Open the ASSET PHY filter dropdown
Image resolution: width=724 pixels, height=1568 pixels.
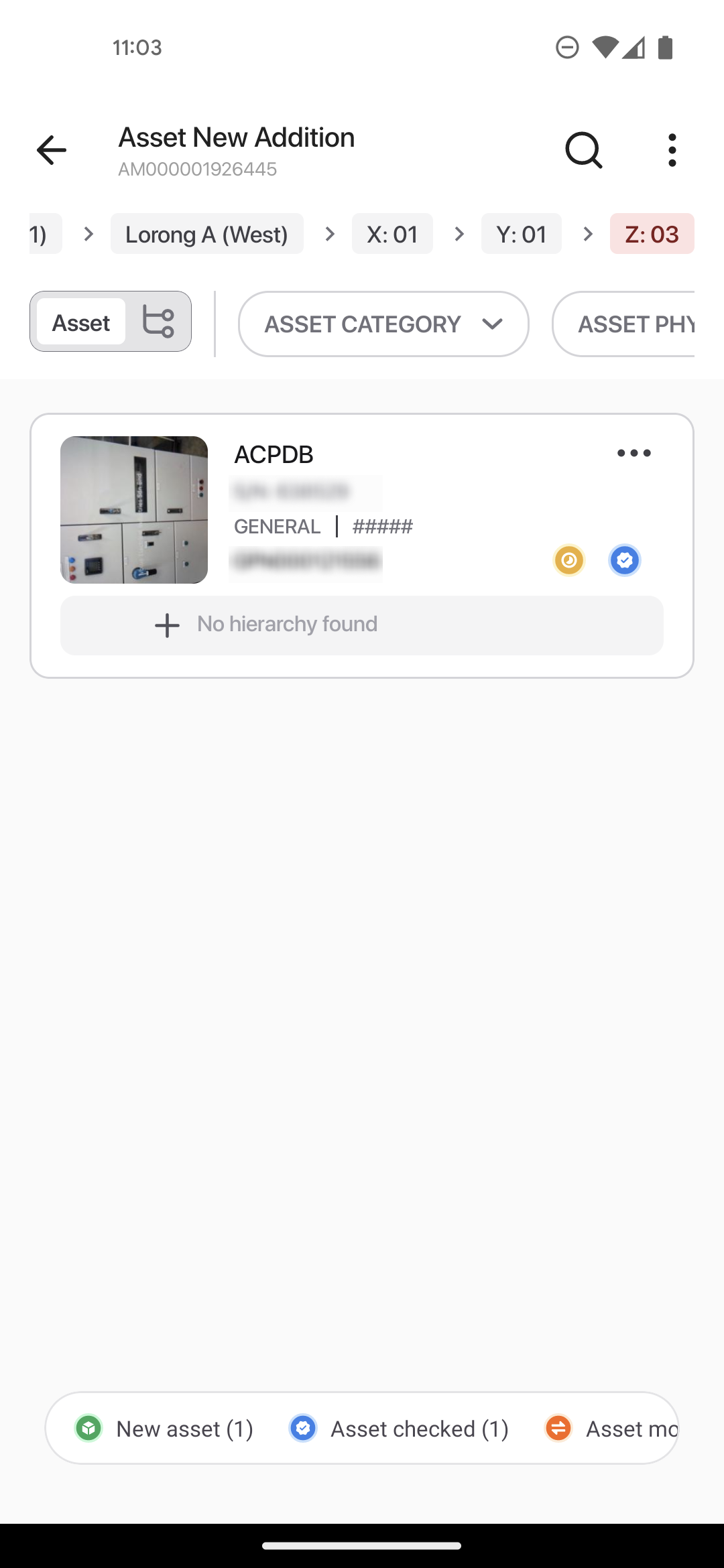(x=623, y=324)
